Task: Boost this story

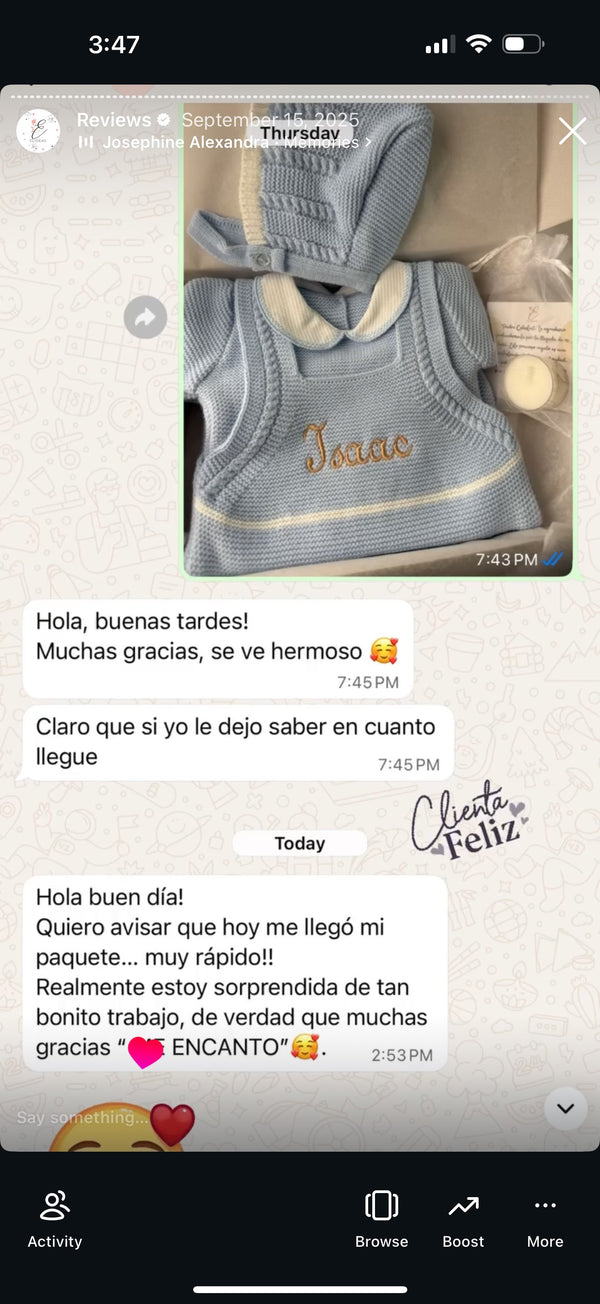Action: (463, 1219)
